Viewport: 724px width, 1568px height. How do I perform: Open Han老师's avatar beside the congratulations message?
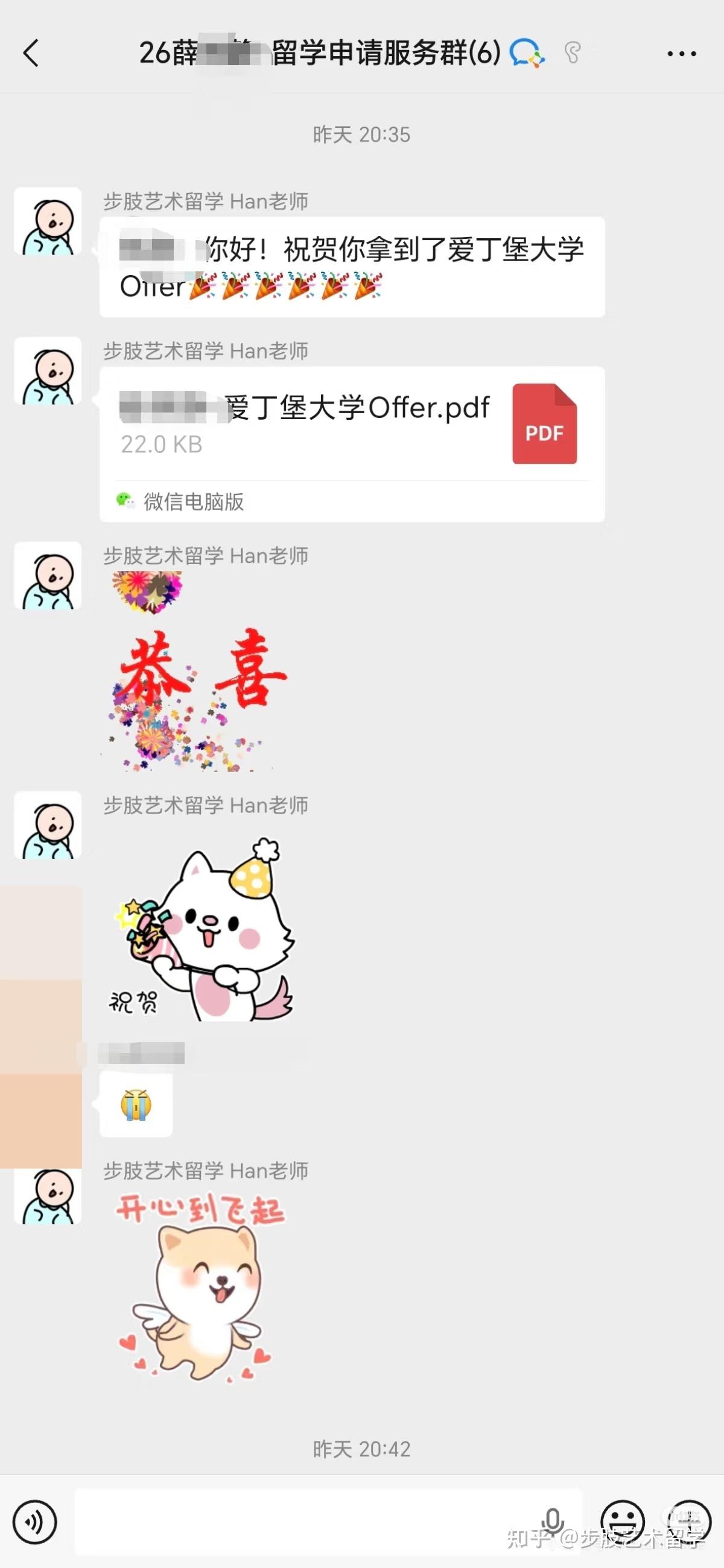point(48,221)
